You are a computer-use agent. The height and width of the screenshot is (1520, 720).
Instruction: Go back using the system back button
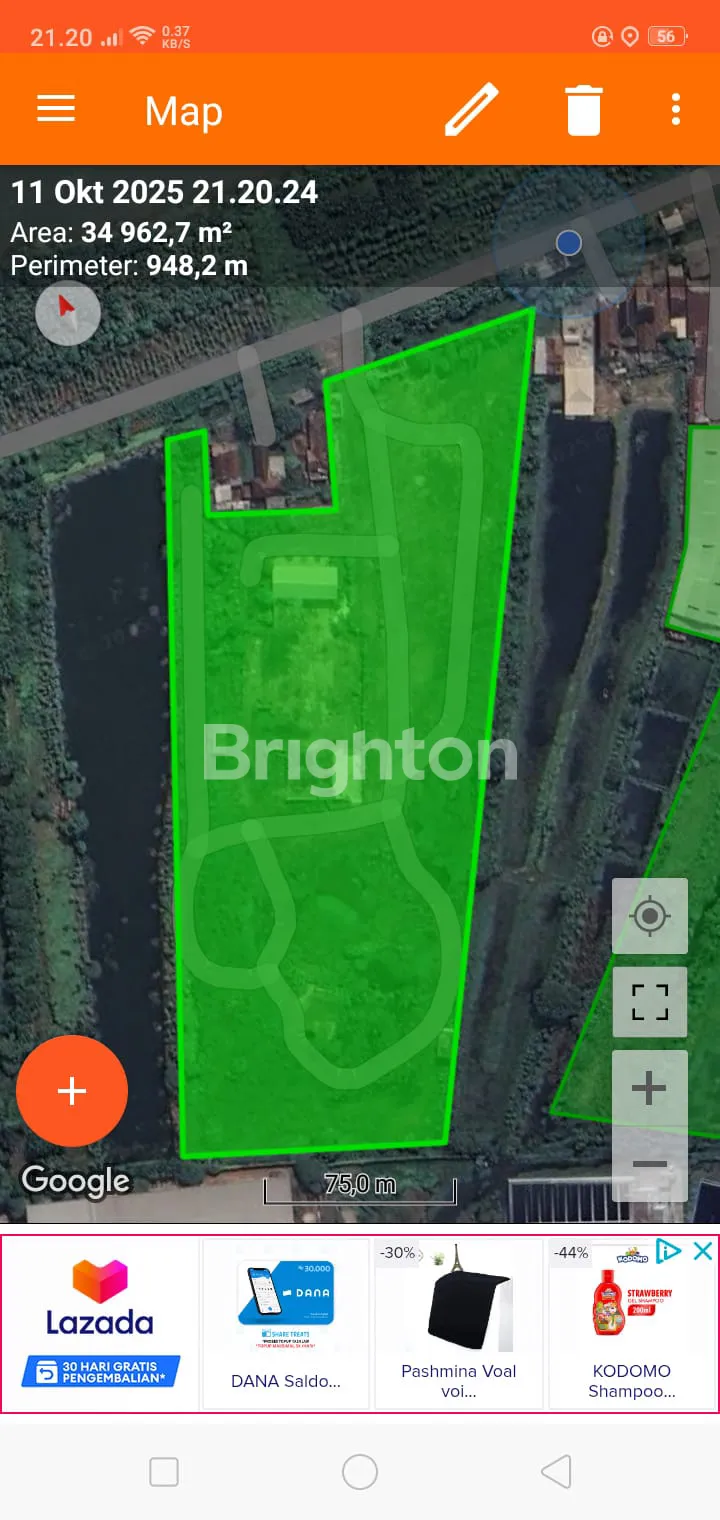[556, 1472]
